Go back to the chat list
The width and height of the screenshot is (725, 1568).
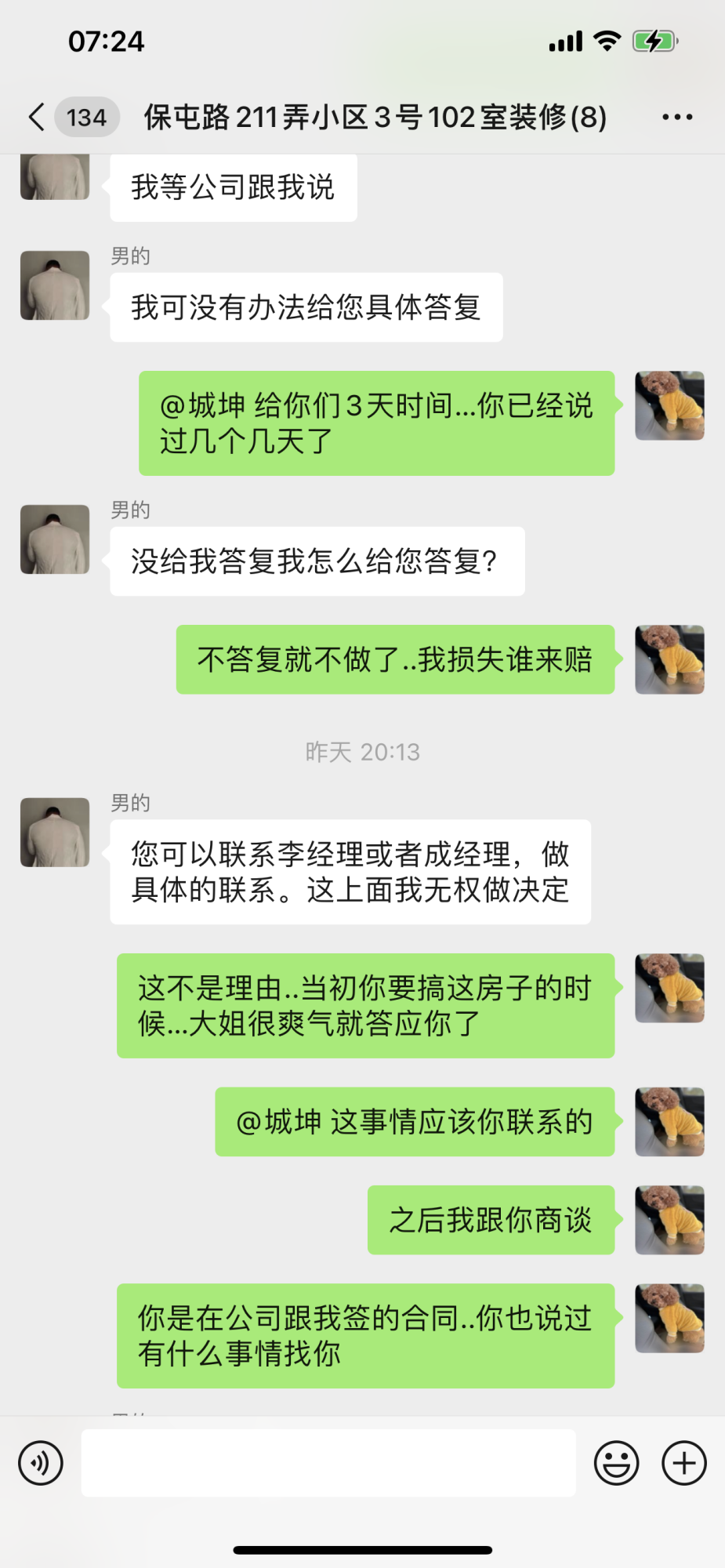click(x=36, y=117)
